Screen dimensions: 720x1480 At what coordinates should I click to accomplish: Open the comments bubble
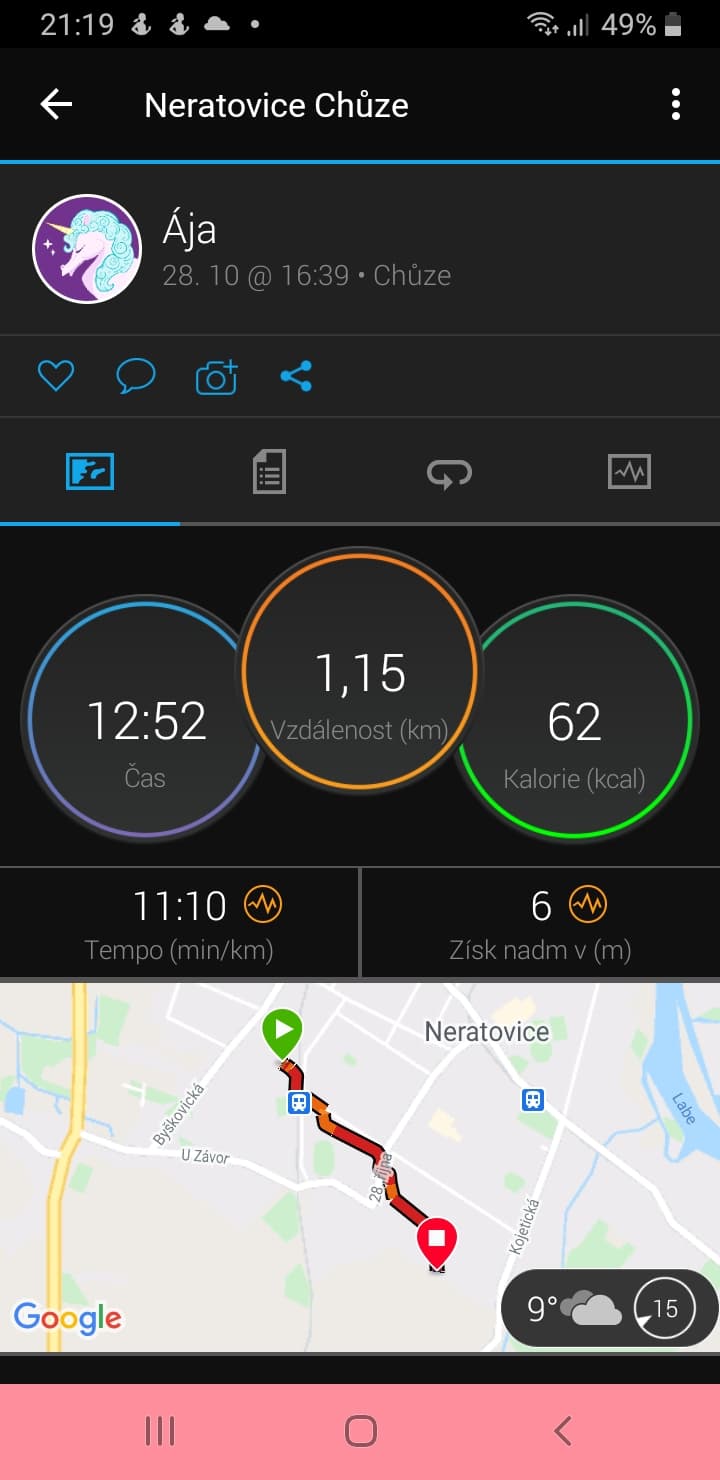136,376
